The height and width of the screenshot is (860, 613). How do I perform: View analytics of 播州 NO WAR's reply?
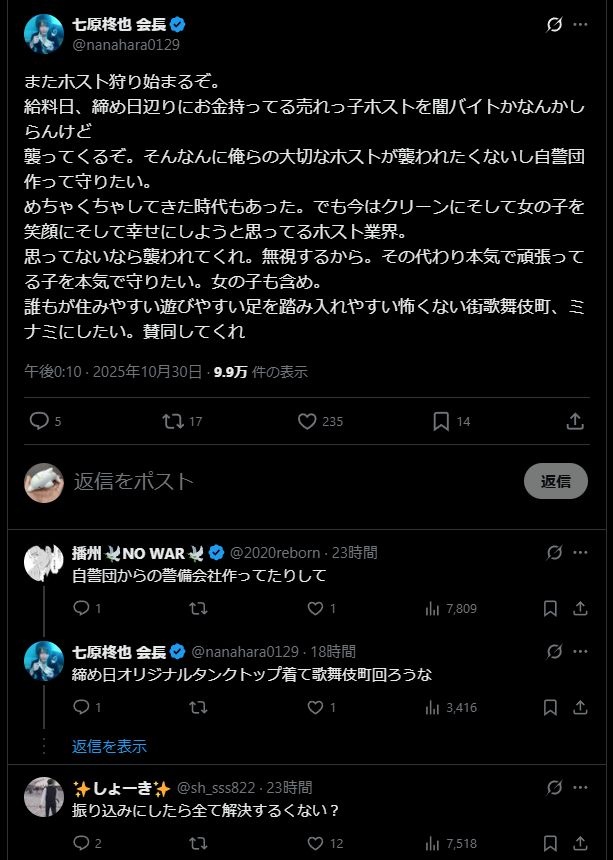click(x=433, y=608)
